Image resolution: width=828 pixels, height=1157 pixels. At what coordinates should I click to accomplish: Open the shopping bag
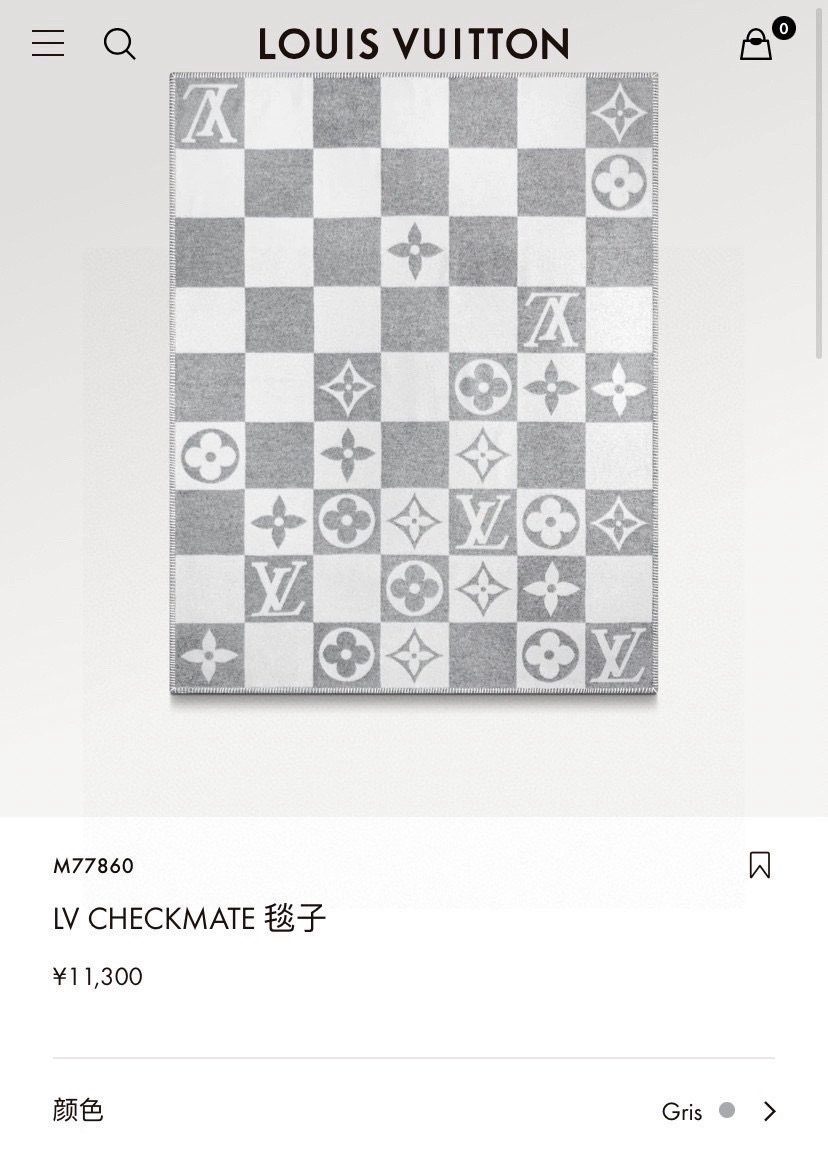coord(756,44)
